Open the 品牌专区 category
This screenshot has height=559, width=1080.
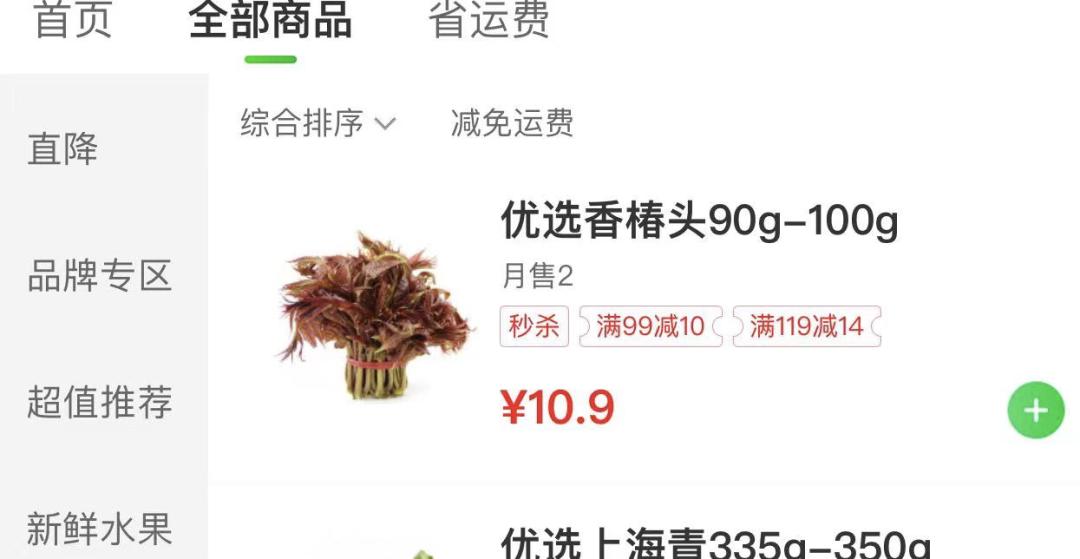pos(100,276)
